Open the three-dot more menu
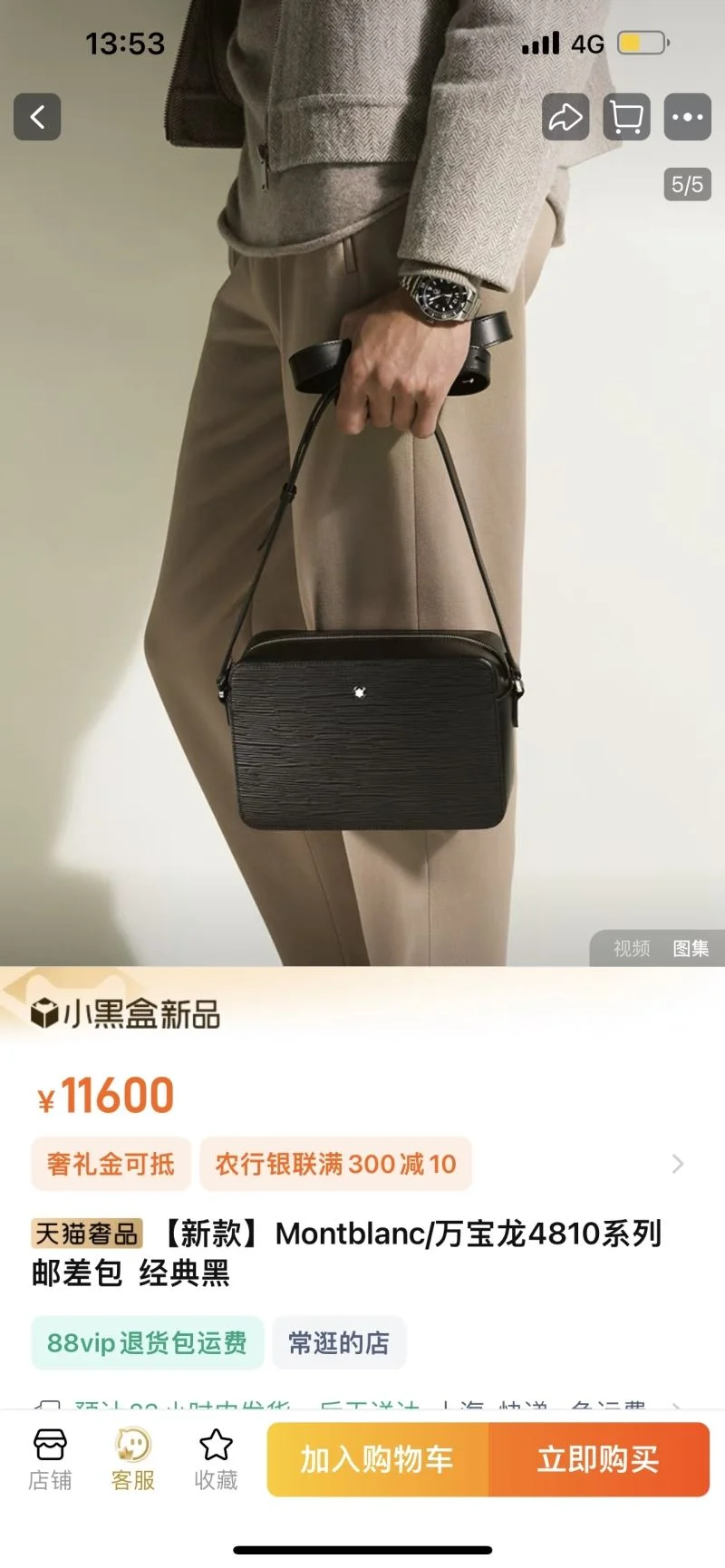This screenshot has width=725, height=1568. [687, 117]
